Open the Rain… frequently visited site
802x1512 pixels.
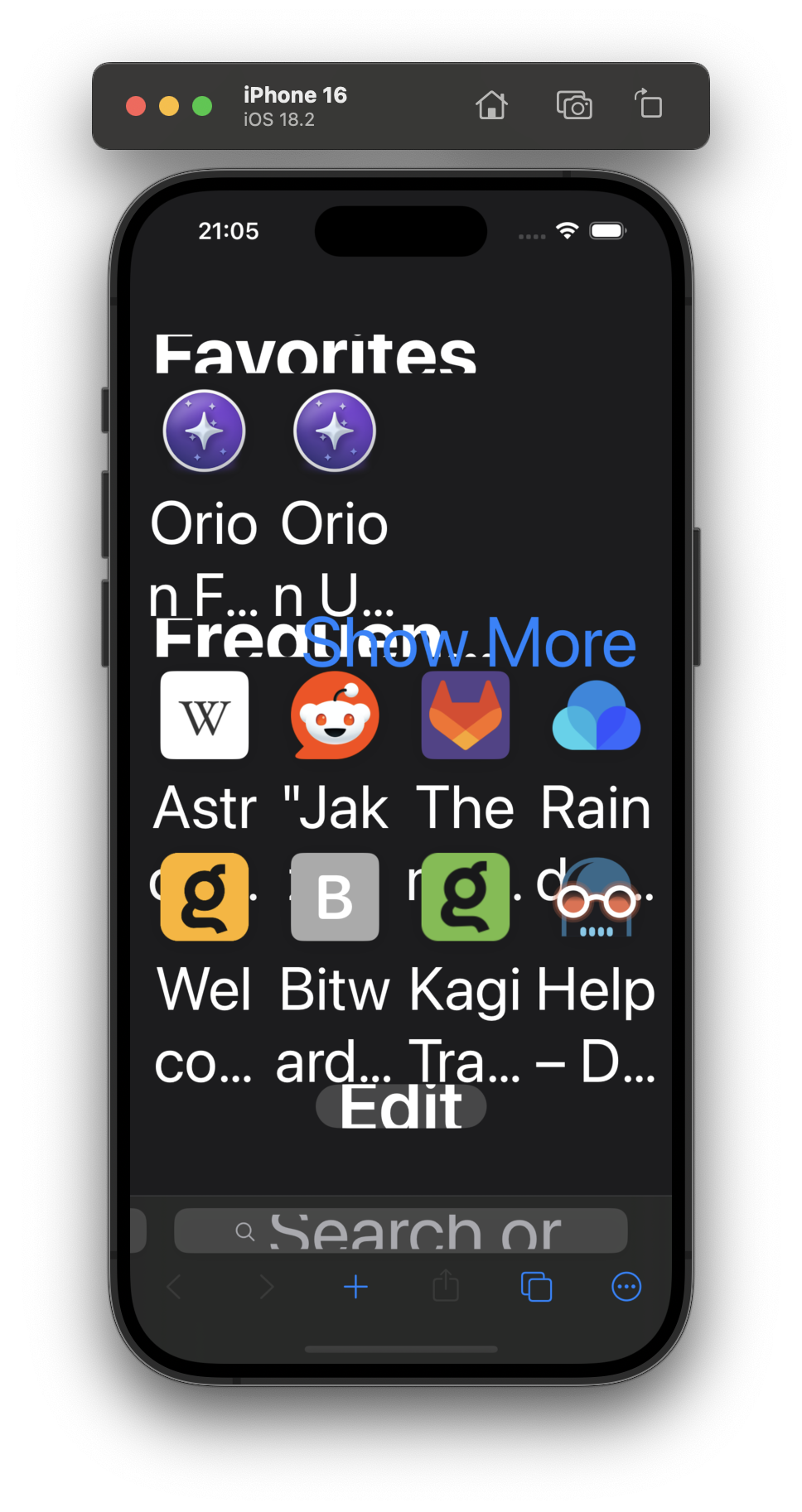coord(596,715)
